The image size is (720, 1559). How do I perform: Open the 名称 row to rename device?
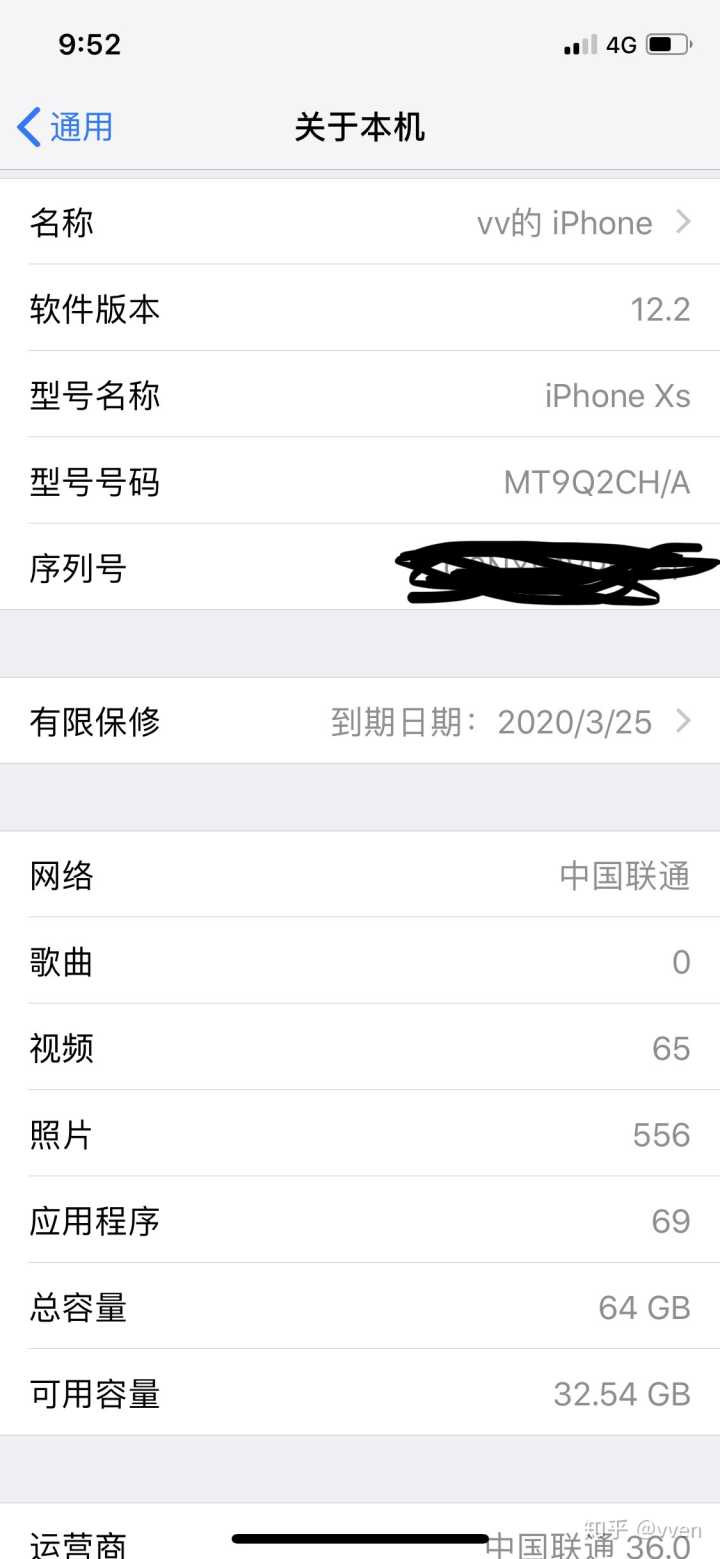coord(360,222)
